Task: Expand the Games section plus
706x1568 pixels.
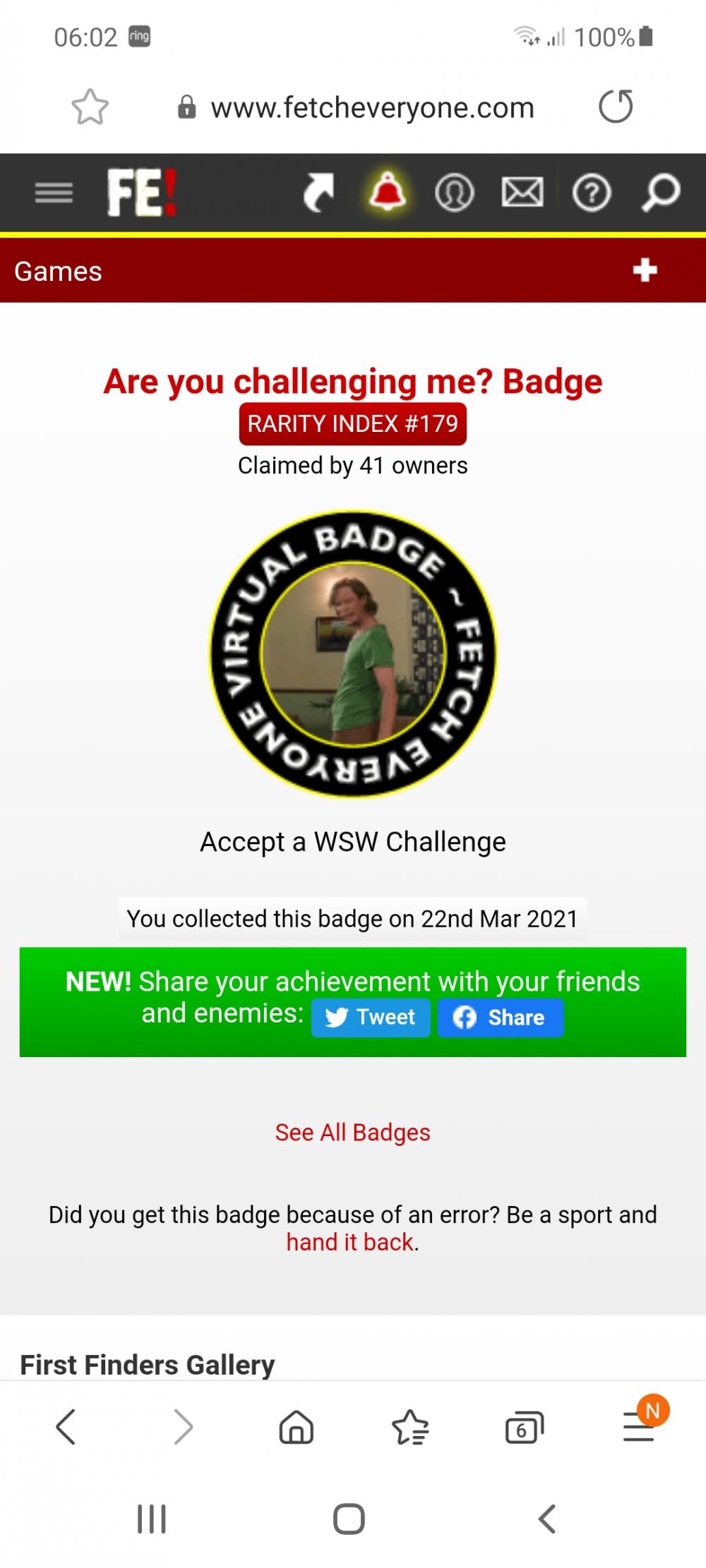Action: 645,270
